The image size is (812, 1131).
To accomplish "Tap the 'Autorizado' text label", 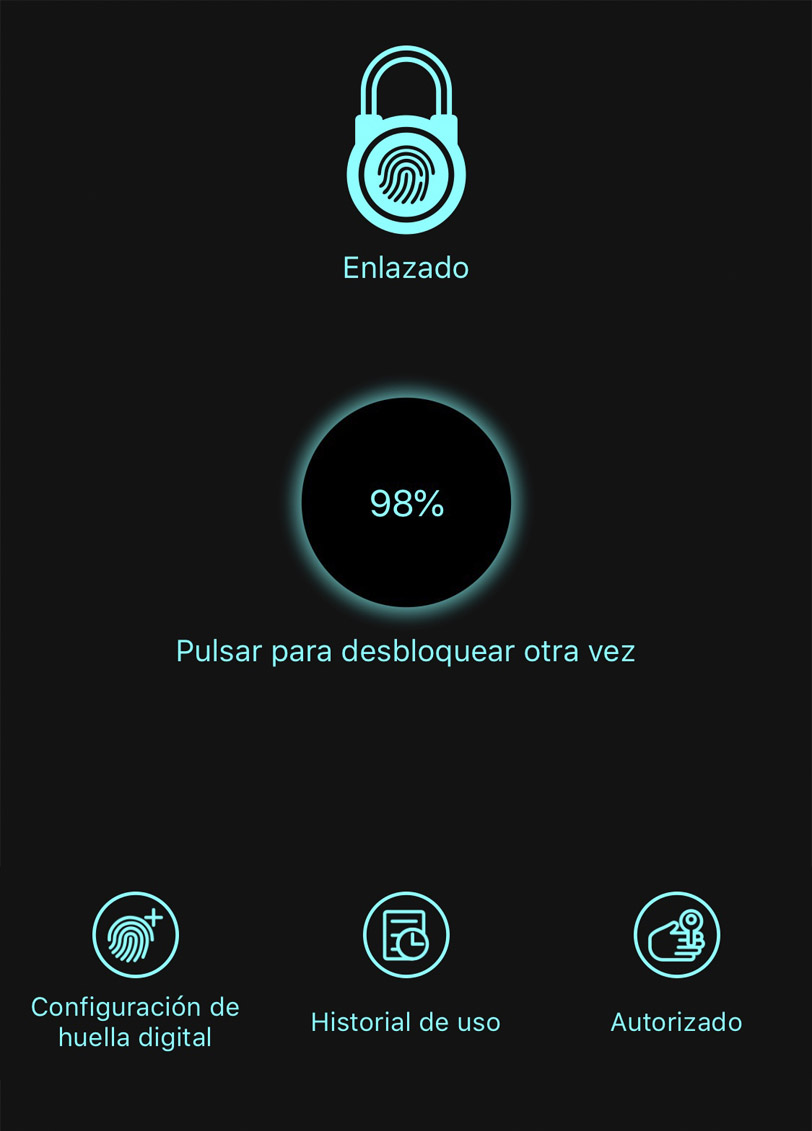I will [x=676, y=1022].
